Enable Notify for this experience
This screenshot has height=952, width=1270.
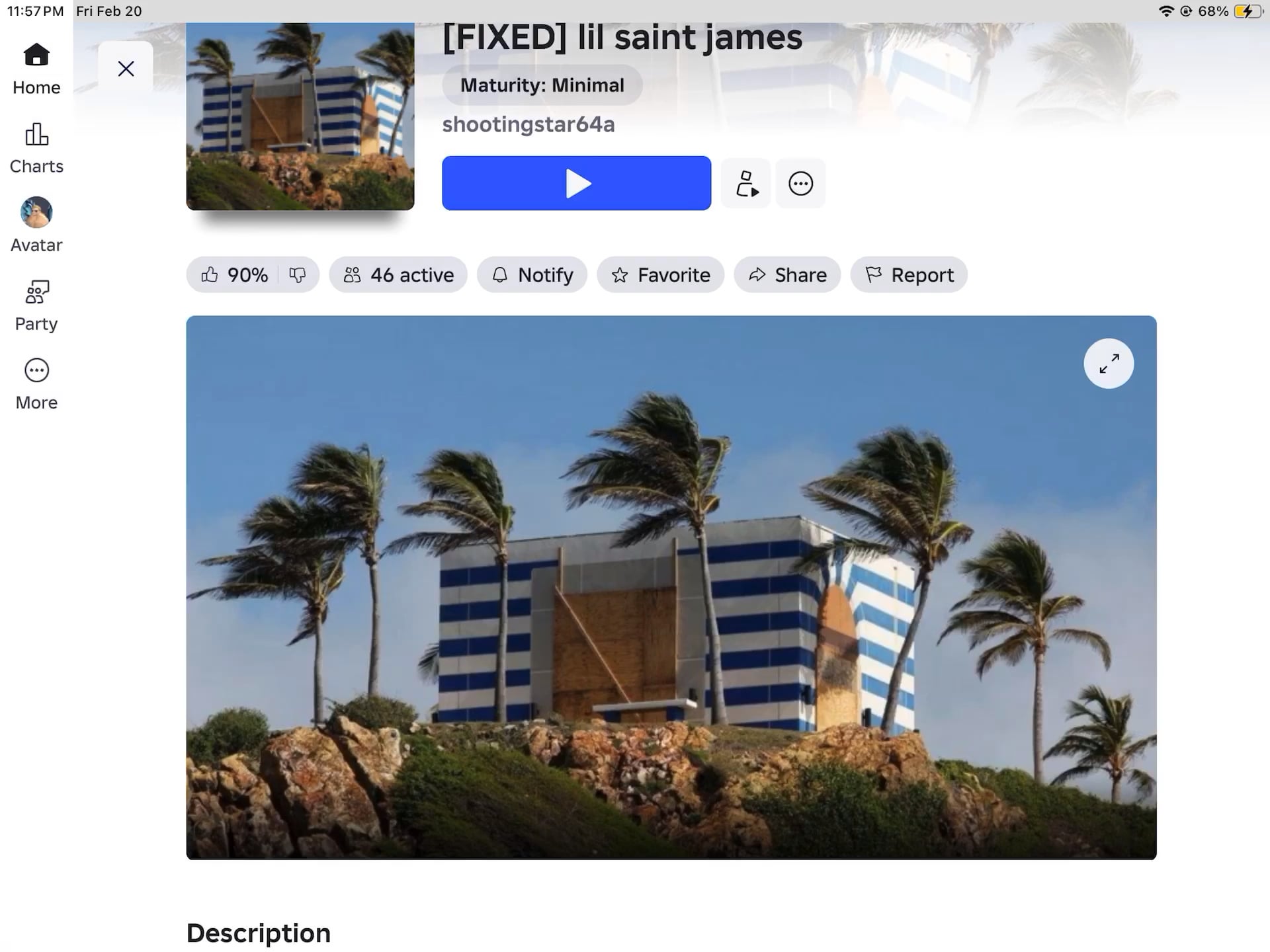click(532, 275)
